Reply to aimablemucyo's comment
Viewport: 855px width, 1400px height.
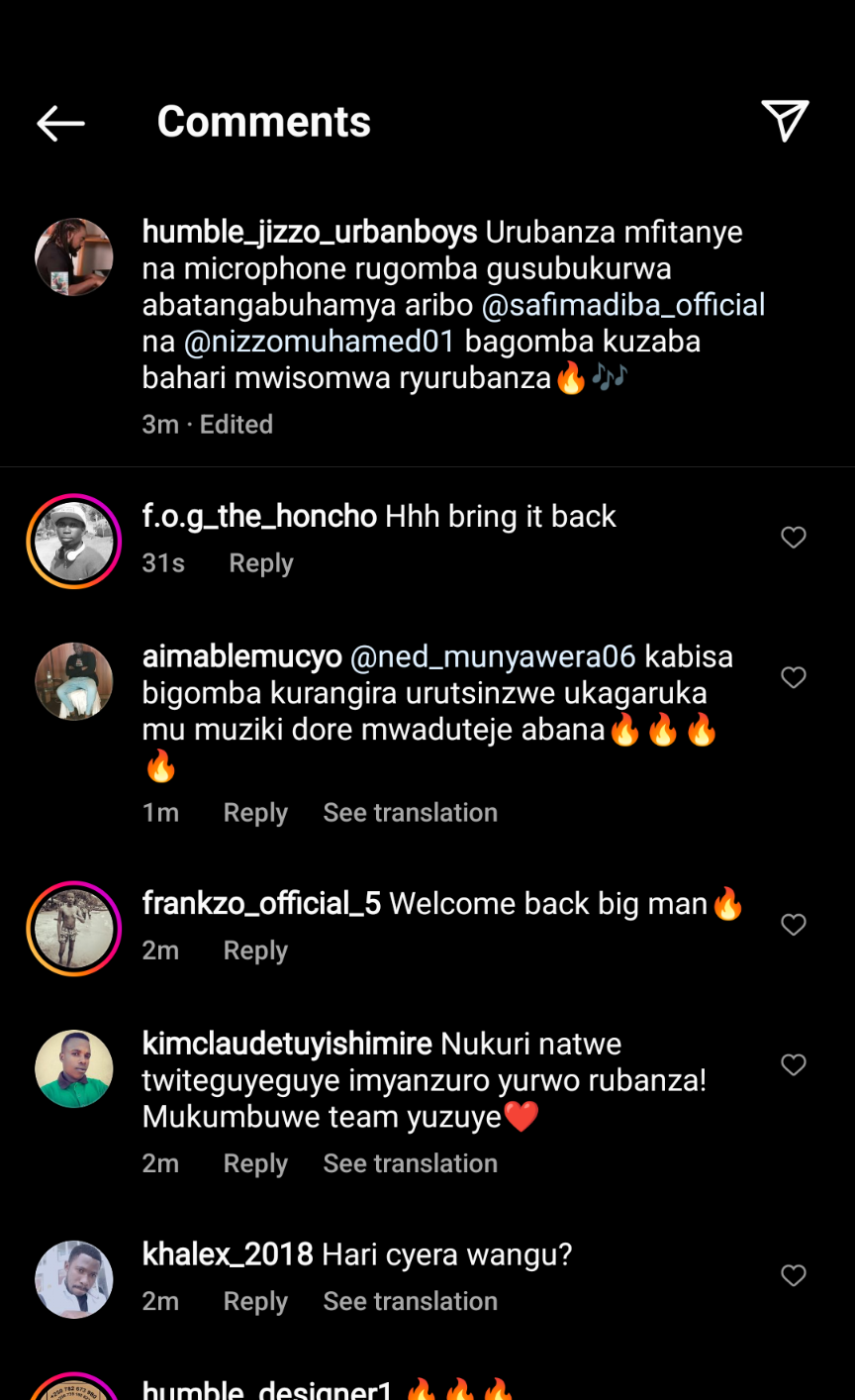[x=255, y=813]
